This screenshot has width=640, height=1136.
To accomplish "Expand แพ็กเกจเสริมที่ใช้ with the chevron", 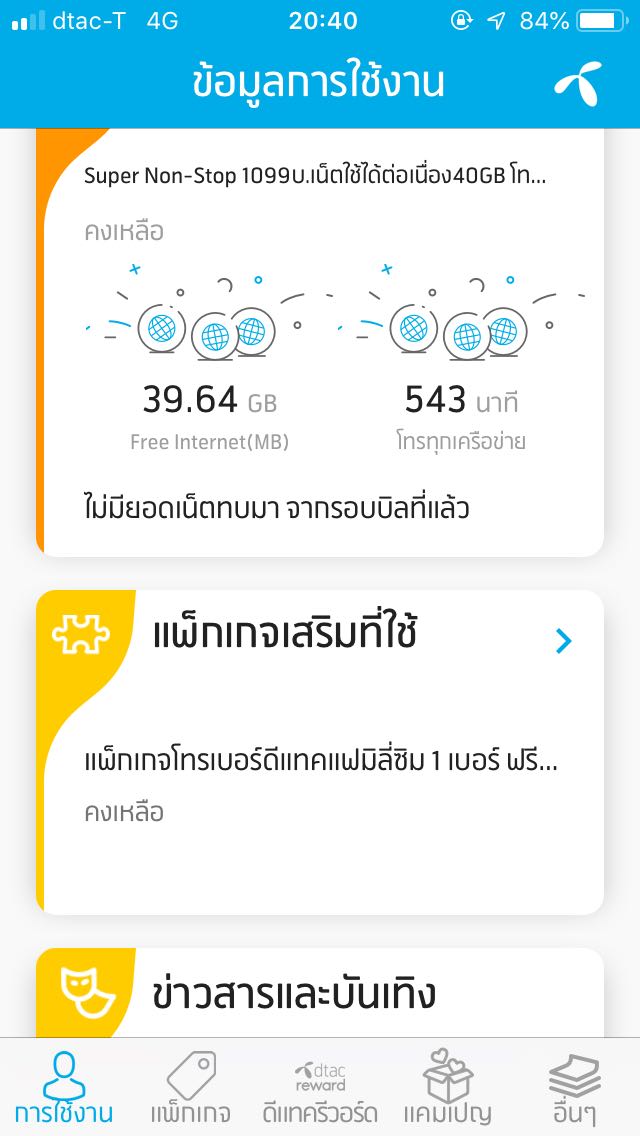I will pos(564,641).
